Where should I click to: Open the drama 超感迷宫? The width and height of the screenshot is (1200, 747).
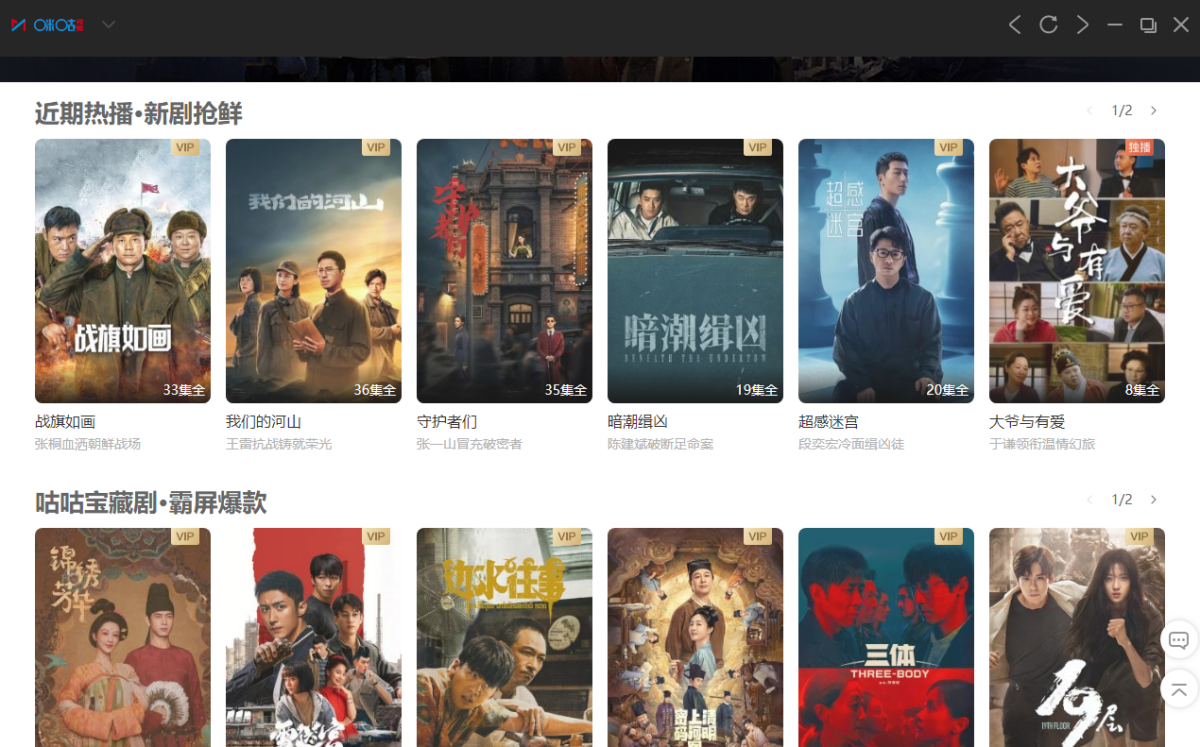885,270
